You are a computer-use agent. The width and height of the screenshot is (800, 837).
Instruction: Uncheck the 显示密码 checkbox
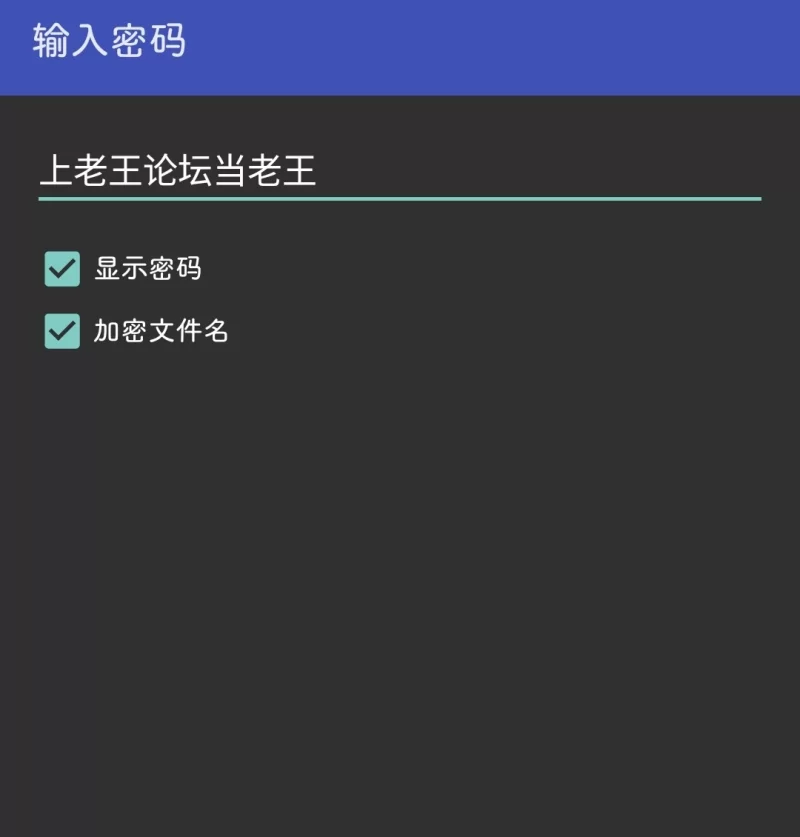tap(62, 269)
